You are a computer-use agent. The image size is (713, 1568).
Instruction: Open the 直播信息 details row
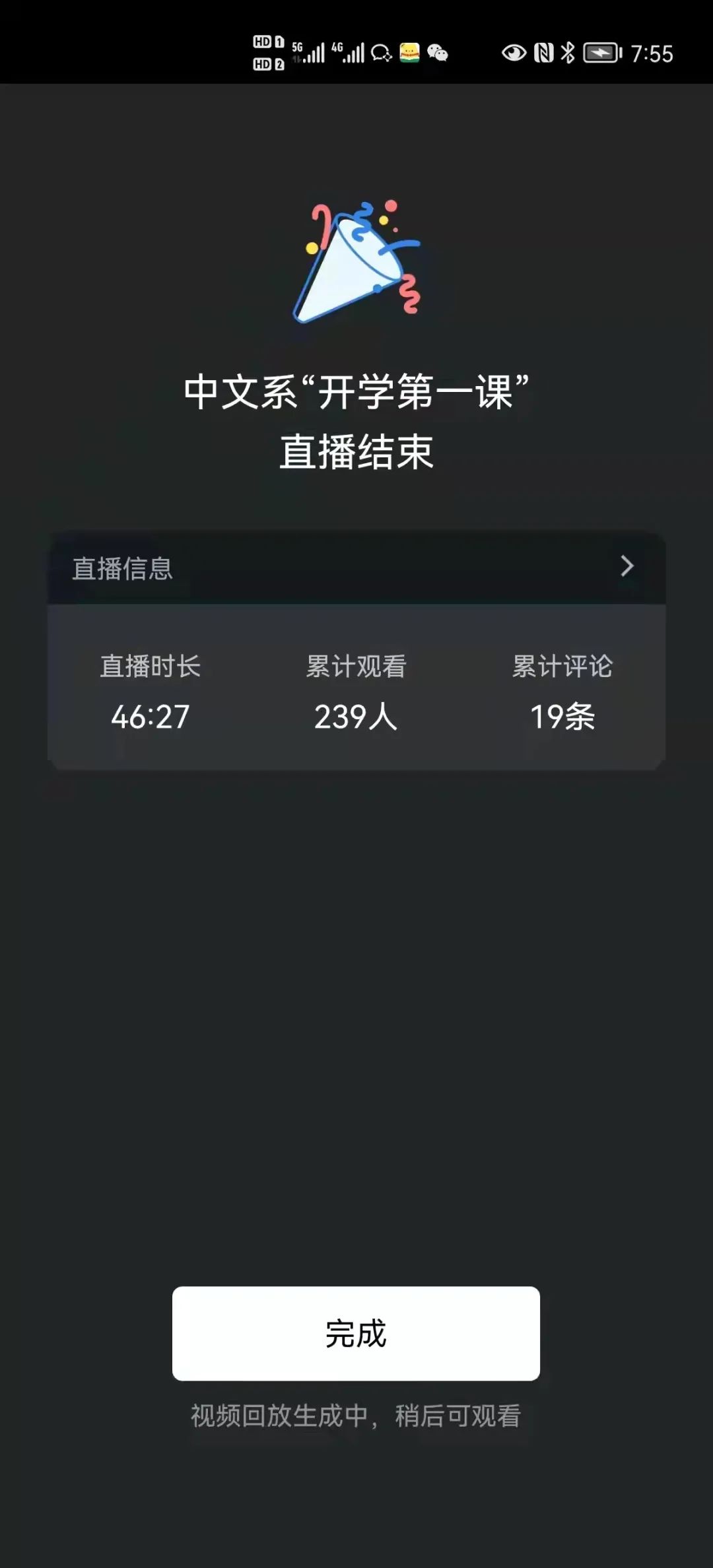coord(356,568)
